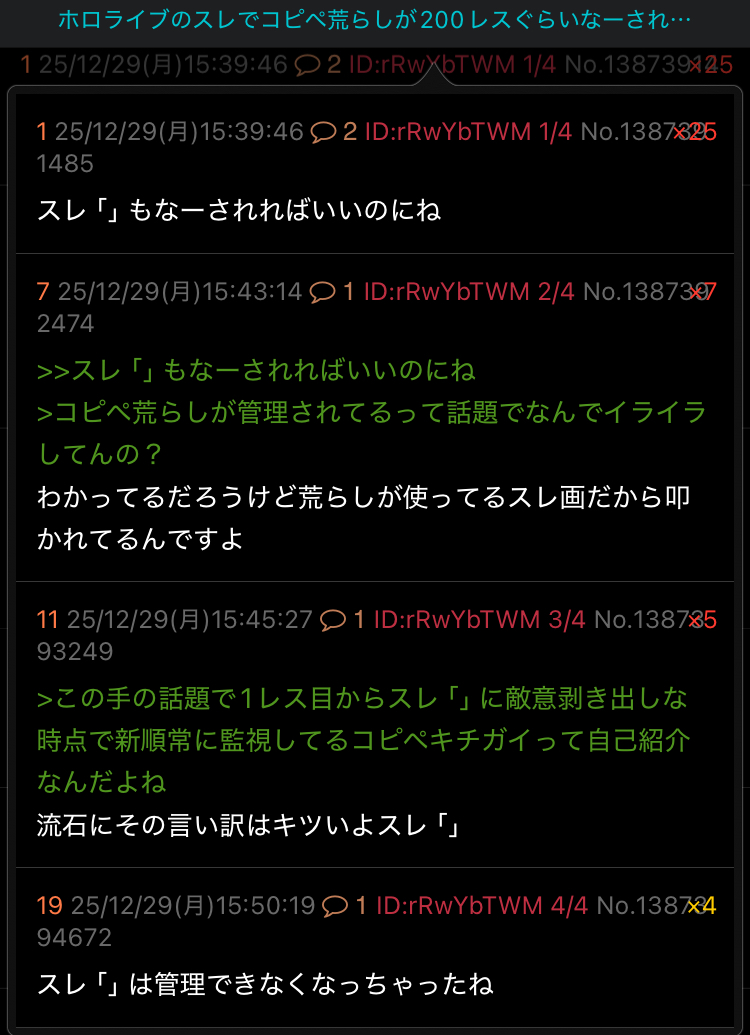Image resolution: width=750 pixels, height=1035 pixels.
Task: Open the reply bubble on post 19
Action: click(x=345, y=906)
